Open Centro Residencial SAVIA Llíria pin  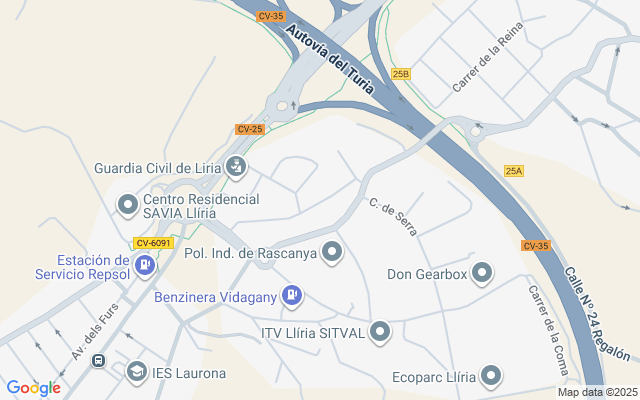click(x=127, y=206)
